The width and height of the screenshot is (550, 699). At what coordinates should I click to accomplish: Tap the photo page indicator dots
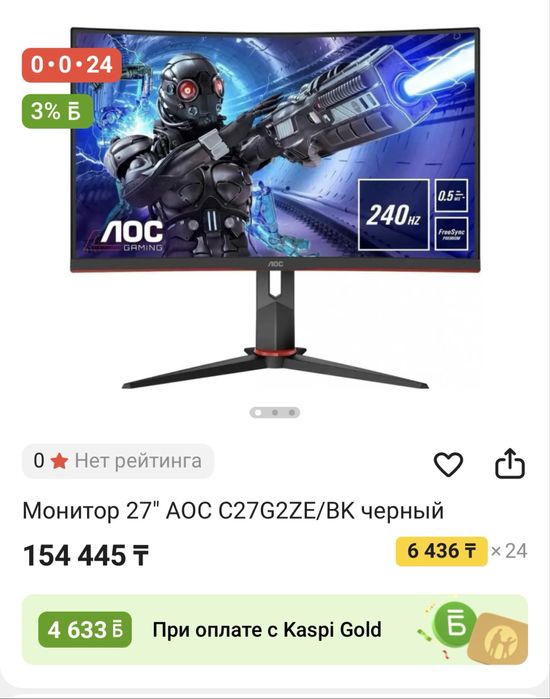coord(275,412)
